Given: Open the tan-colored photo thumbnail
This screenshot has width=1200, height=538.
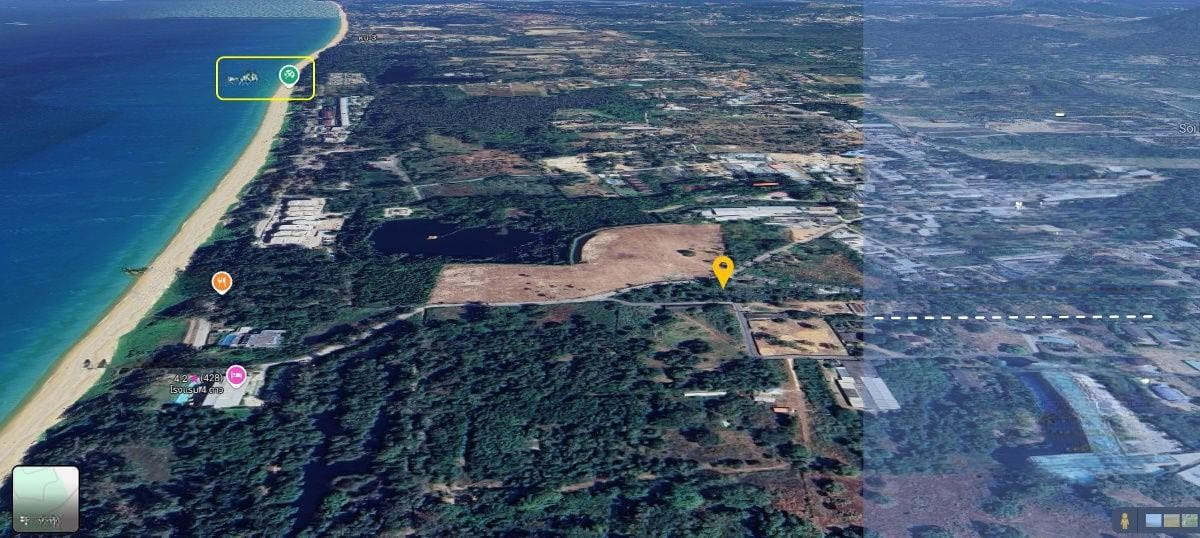Looking at the screenshot, I should click(x=1171, y=520).
